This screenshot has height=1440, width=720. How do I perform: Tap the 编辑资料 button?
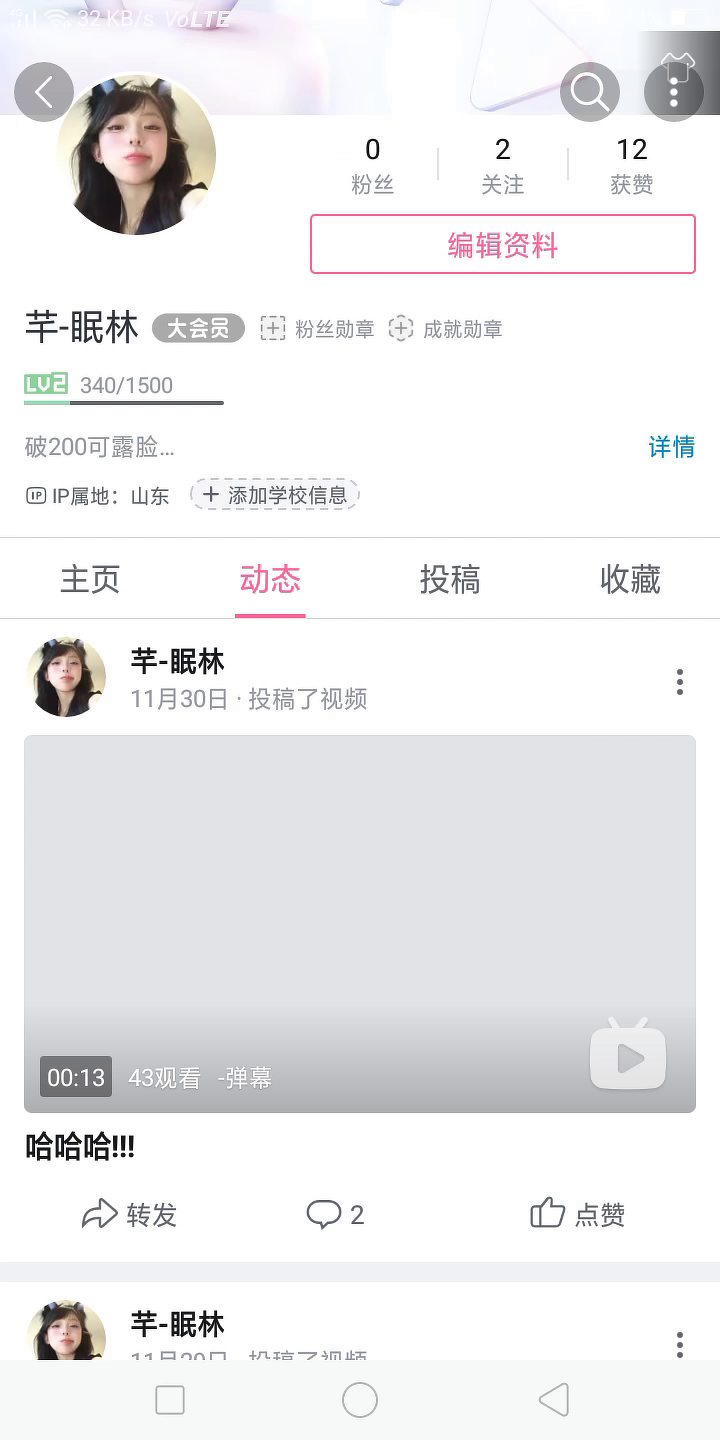(x=502, y=244)
